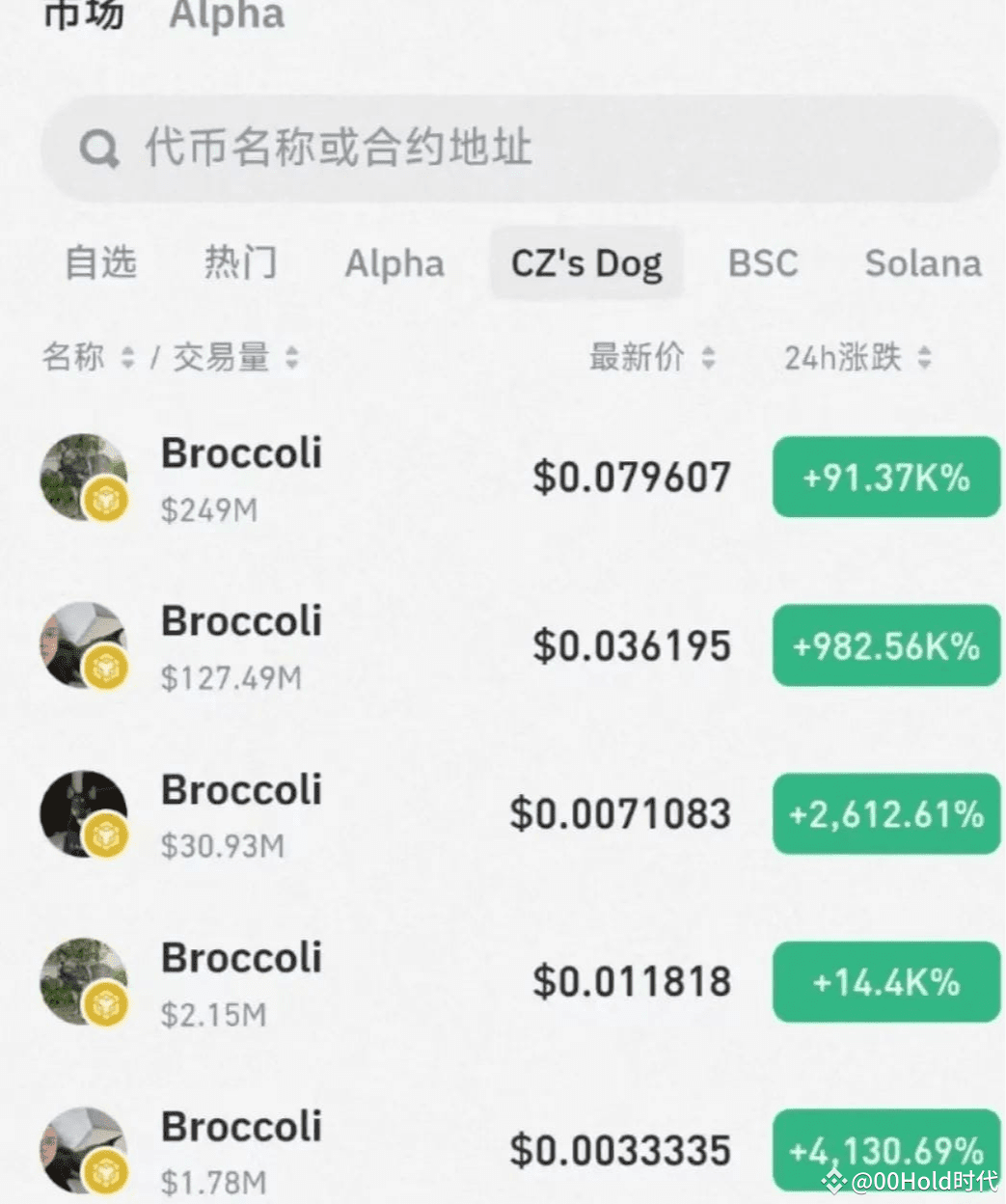The width and height of the screenshot is (1006, 1204).
Task: Click the 24h涨跌 sort arrows
Action: [x=925, y=358]
